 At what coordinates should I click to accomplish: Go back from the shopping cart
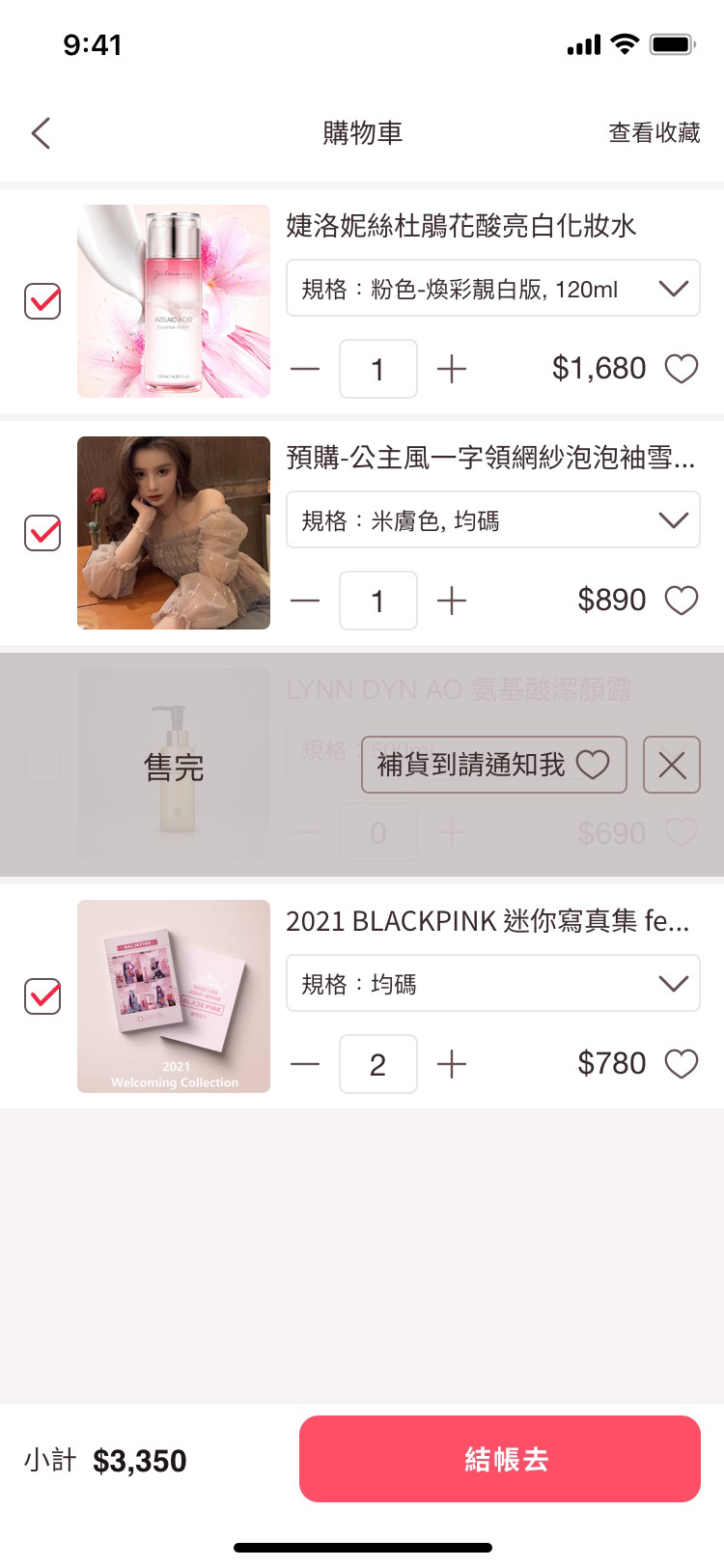(x=41, y=133)
